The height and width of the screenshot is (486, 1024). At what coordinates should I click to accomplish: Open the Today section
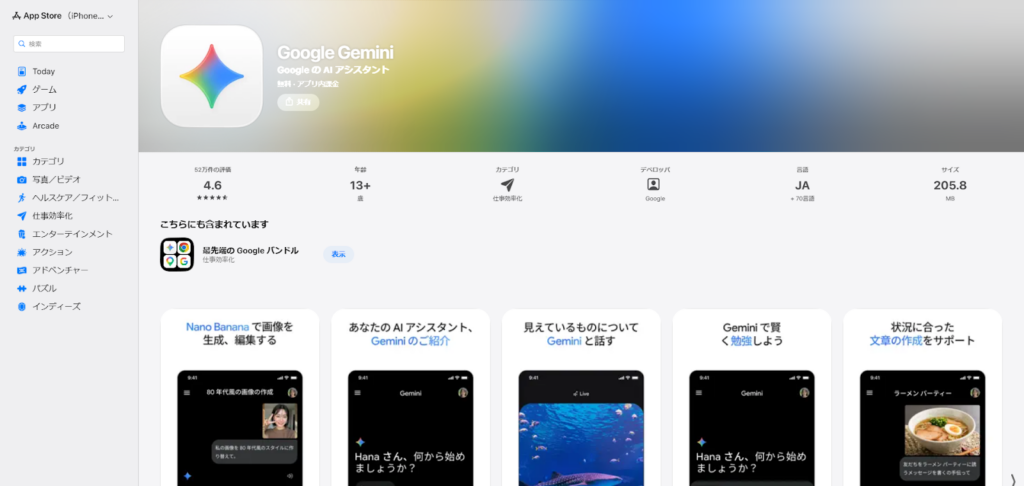point(43,71)
